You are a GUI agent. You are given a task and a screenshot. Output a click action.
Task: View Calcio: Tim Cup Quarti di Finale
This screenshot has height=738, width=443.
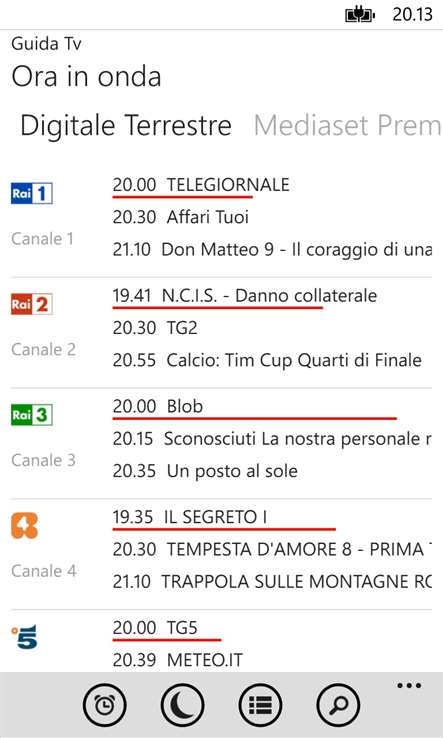267,361
